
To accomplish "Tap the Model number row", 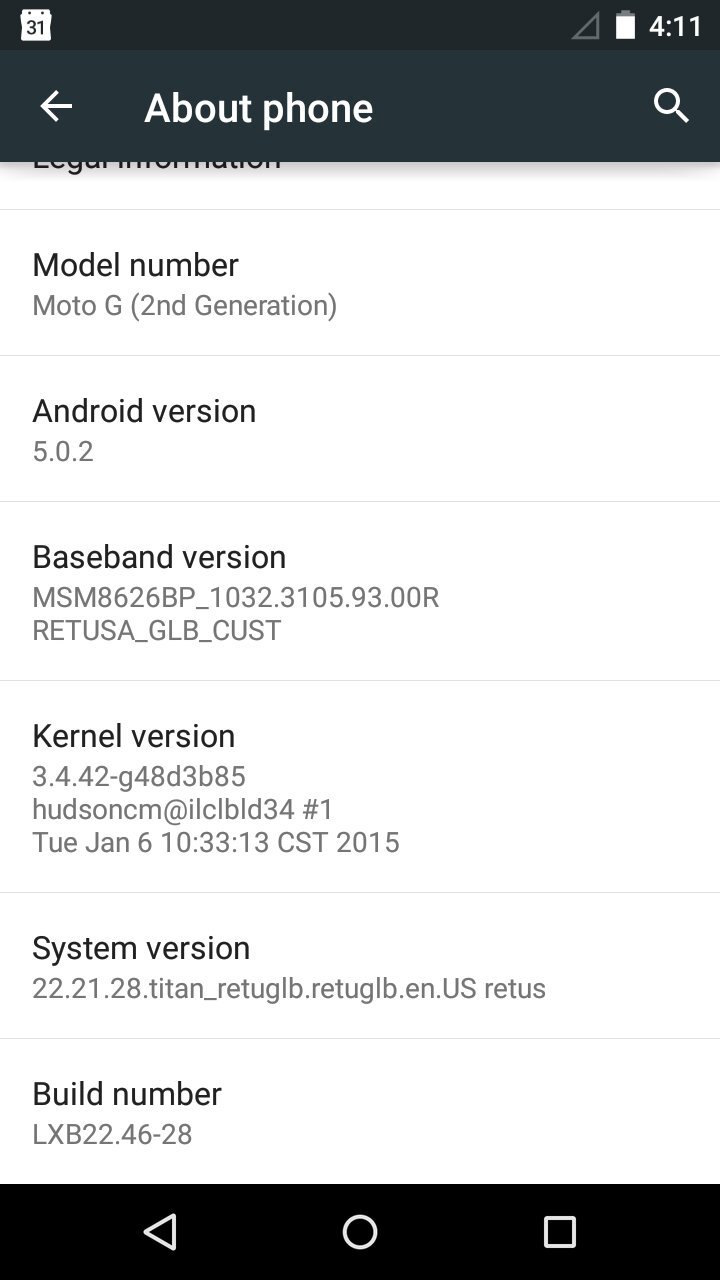I will [360, 283].
